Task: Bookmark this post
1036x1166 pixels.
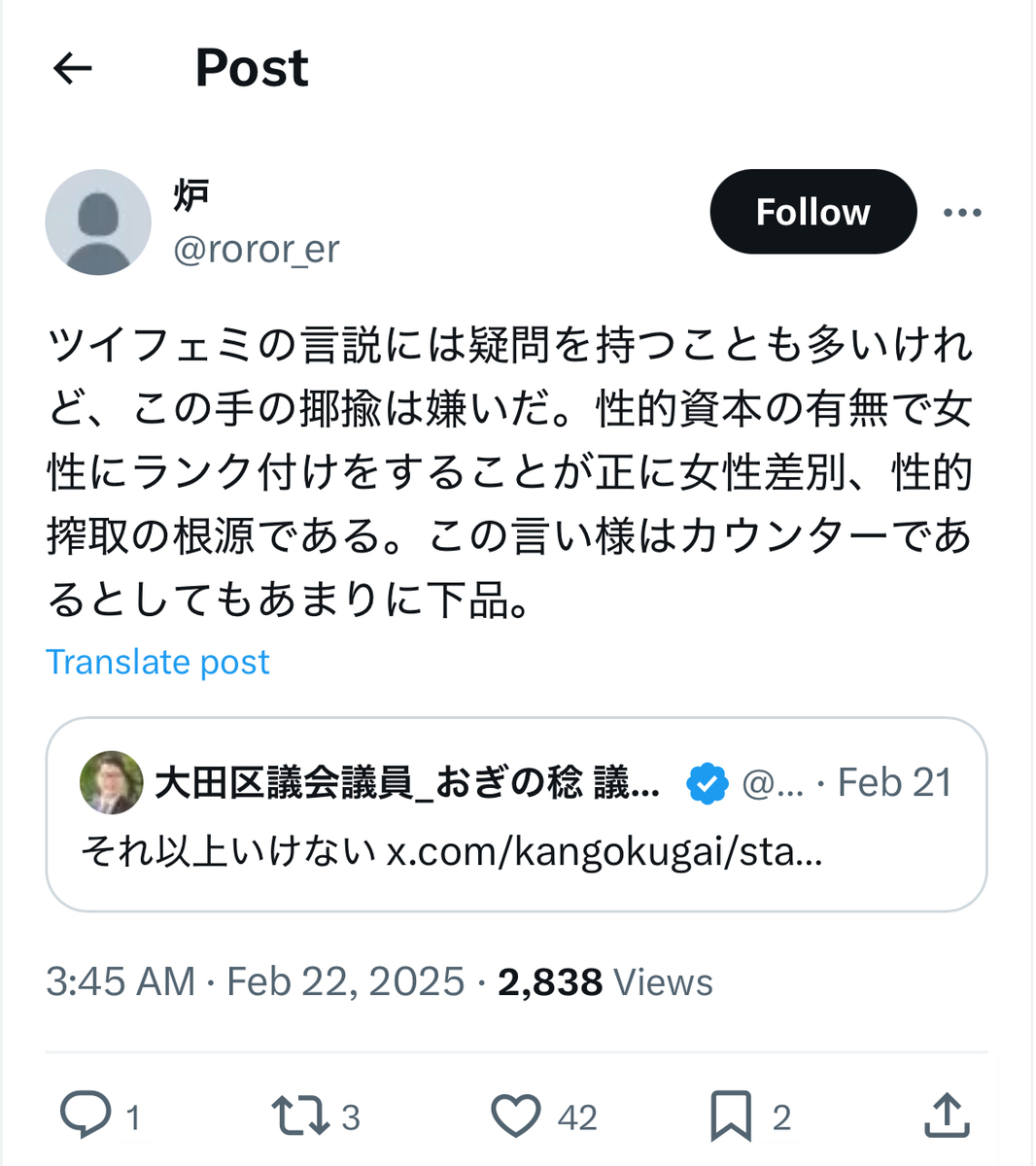Action: 731,1115
